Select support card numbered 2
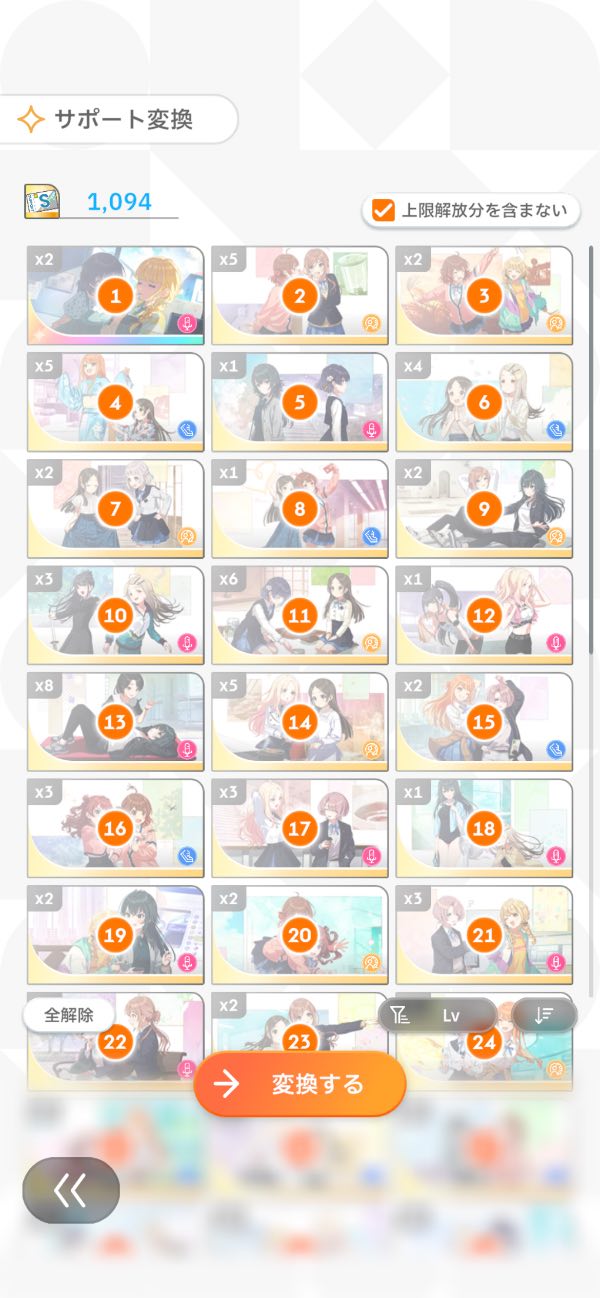This screenshot has height=1298, width=600. coord(300,296)
